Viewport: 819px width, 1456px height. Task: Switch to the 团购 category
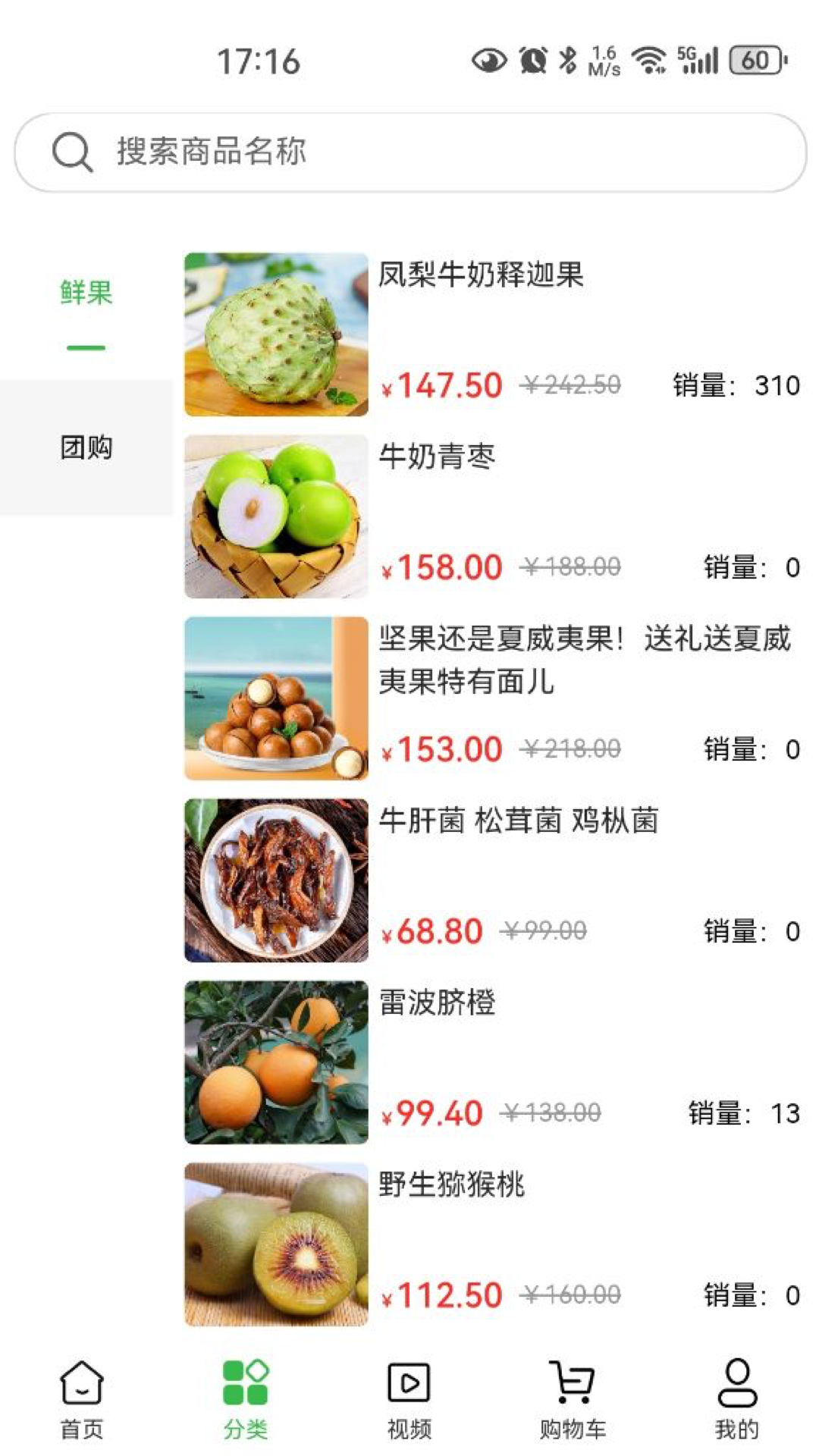86,447
